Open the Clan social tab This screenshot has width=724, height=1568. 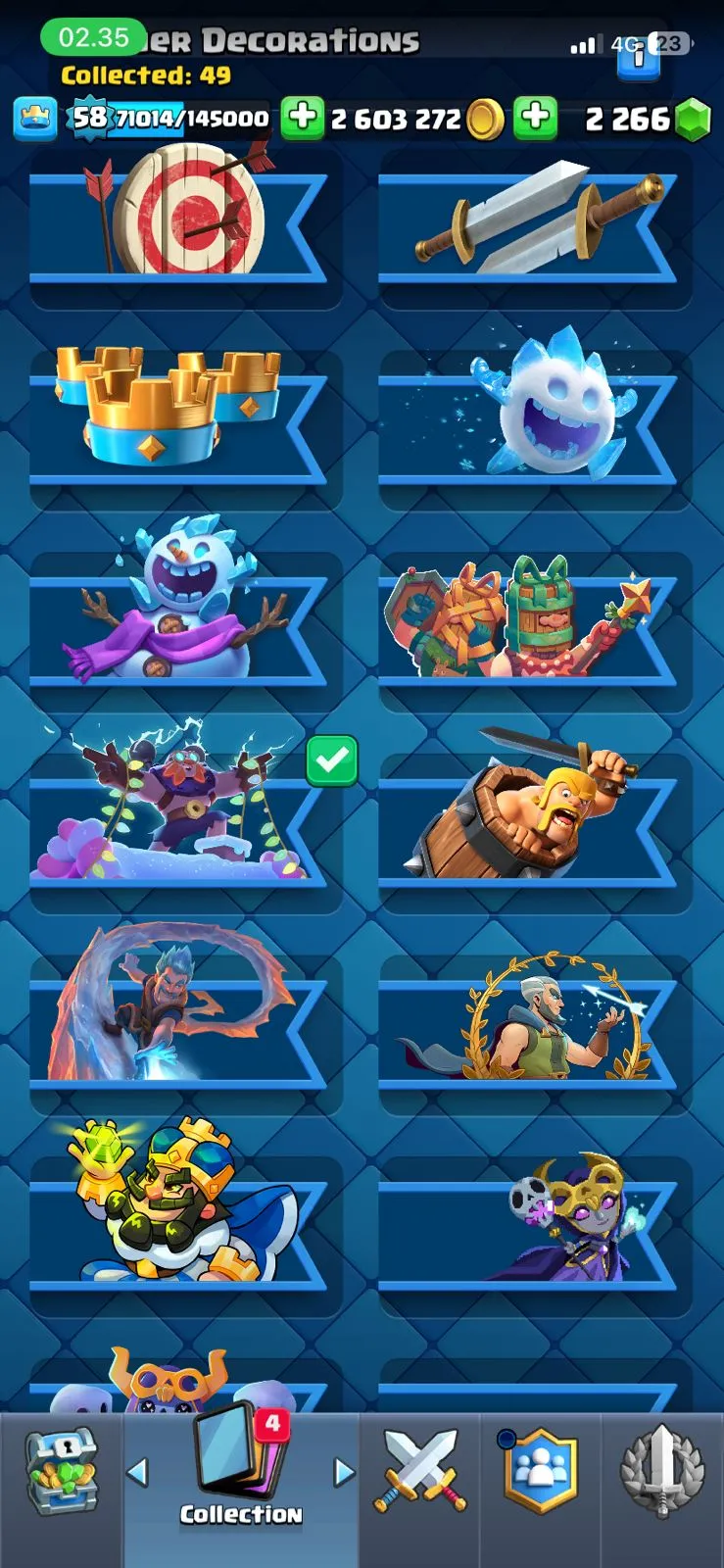(540, 1470)
